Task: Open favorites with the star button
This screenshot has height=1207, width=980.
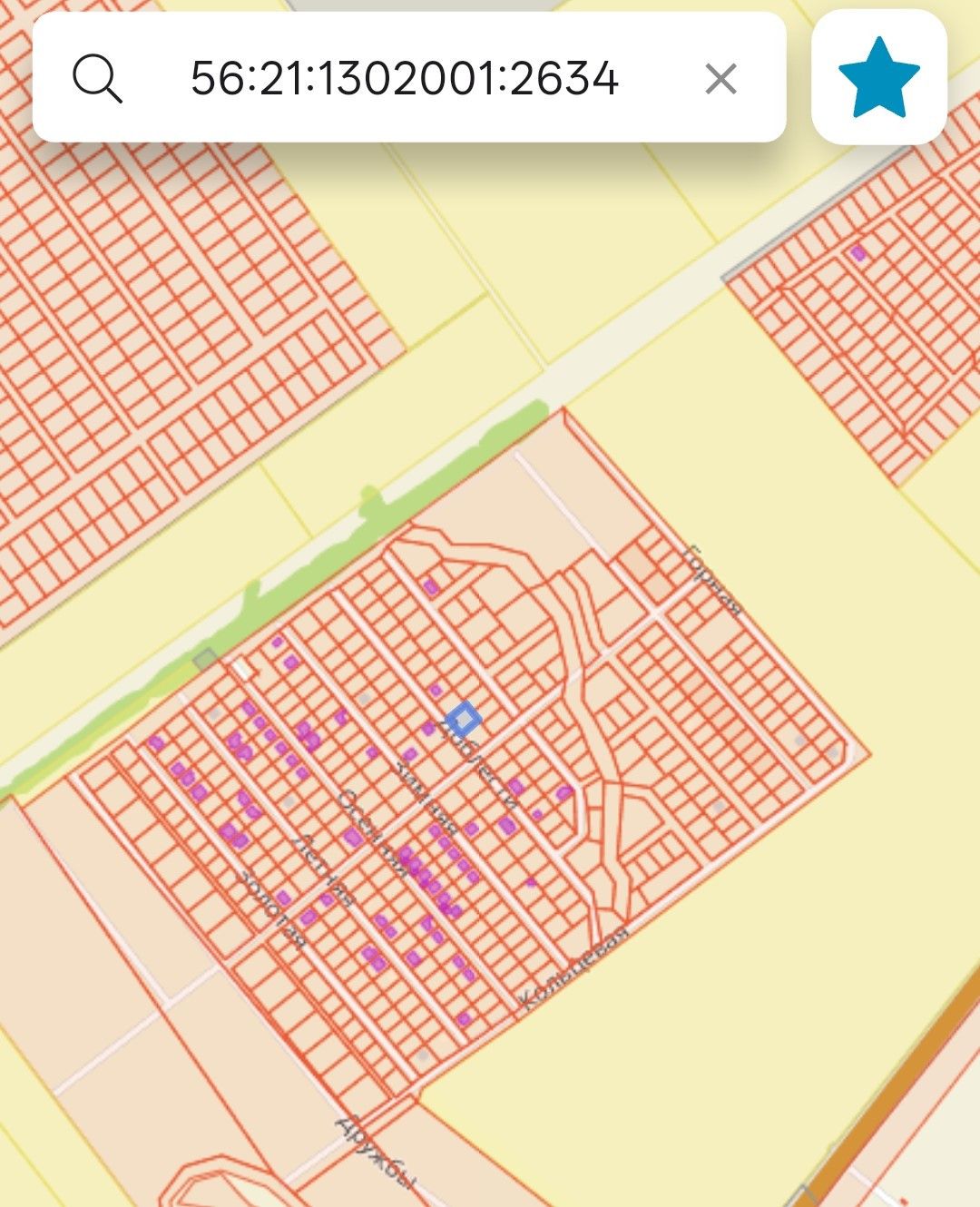Action: tap(878, 78)
